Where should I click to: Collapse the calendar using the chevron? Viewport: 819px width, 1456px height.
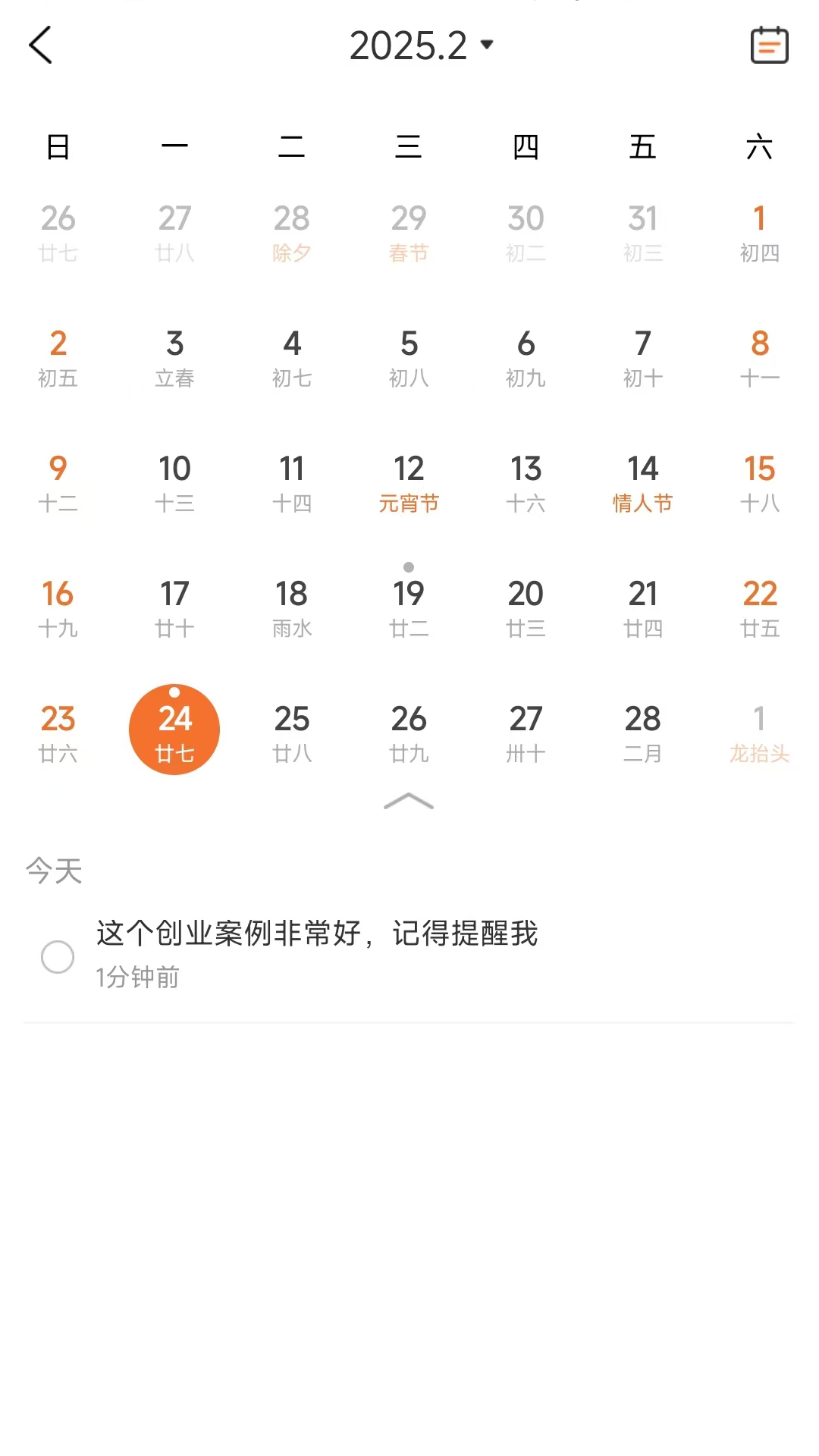409,802
